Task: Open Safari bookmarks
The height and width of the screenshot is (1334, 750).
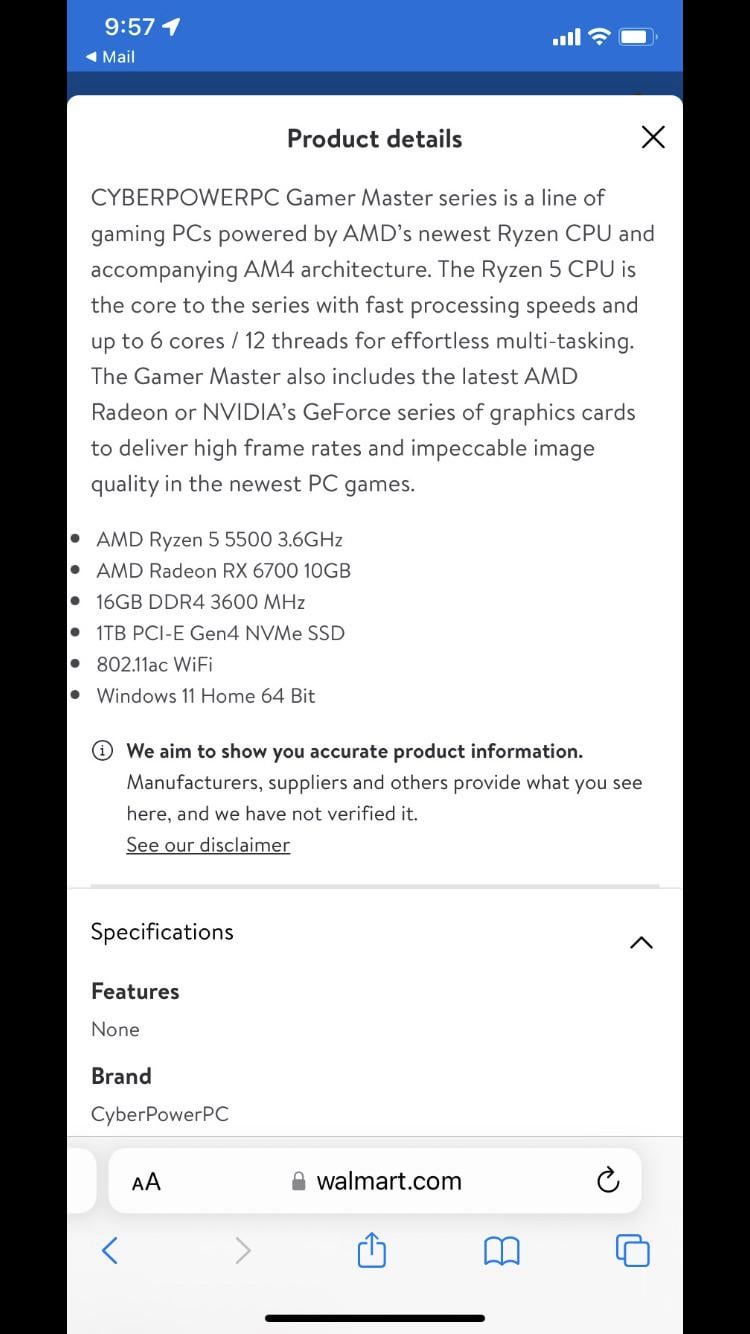Action: (502, 1250)
